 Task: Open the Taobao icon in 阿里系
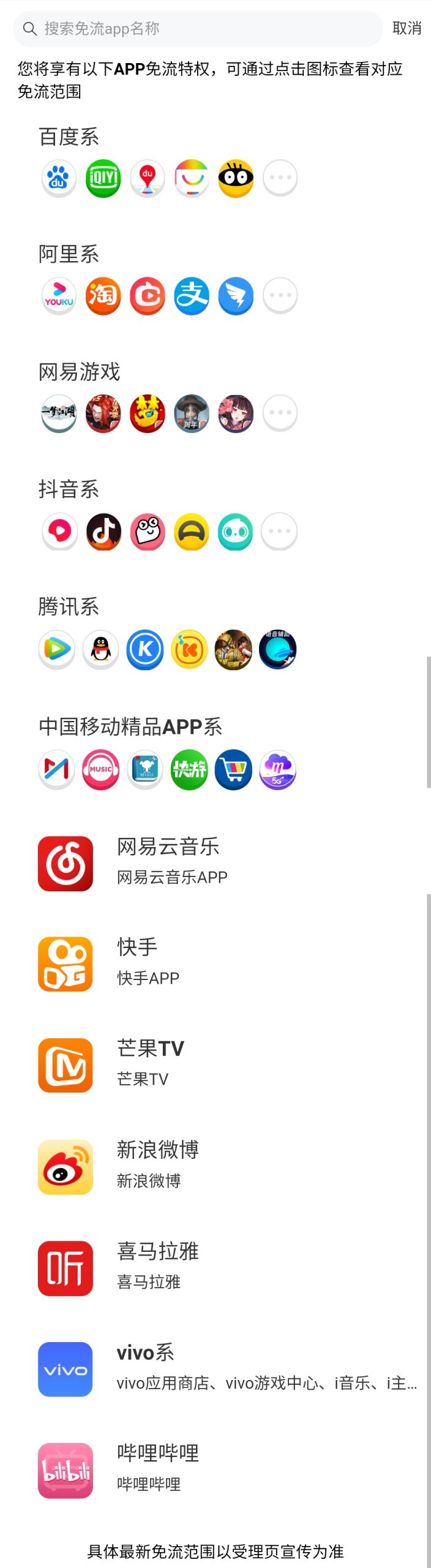103,296
